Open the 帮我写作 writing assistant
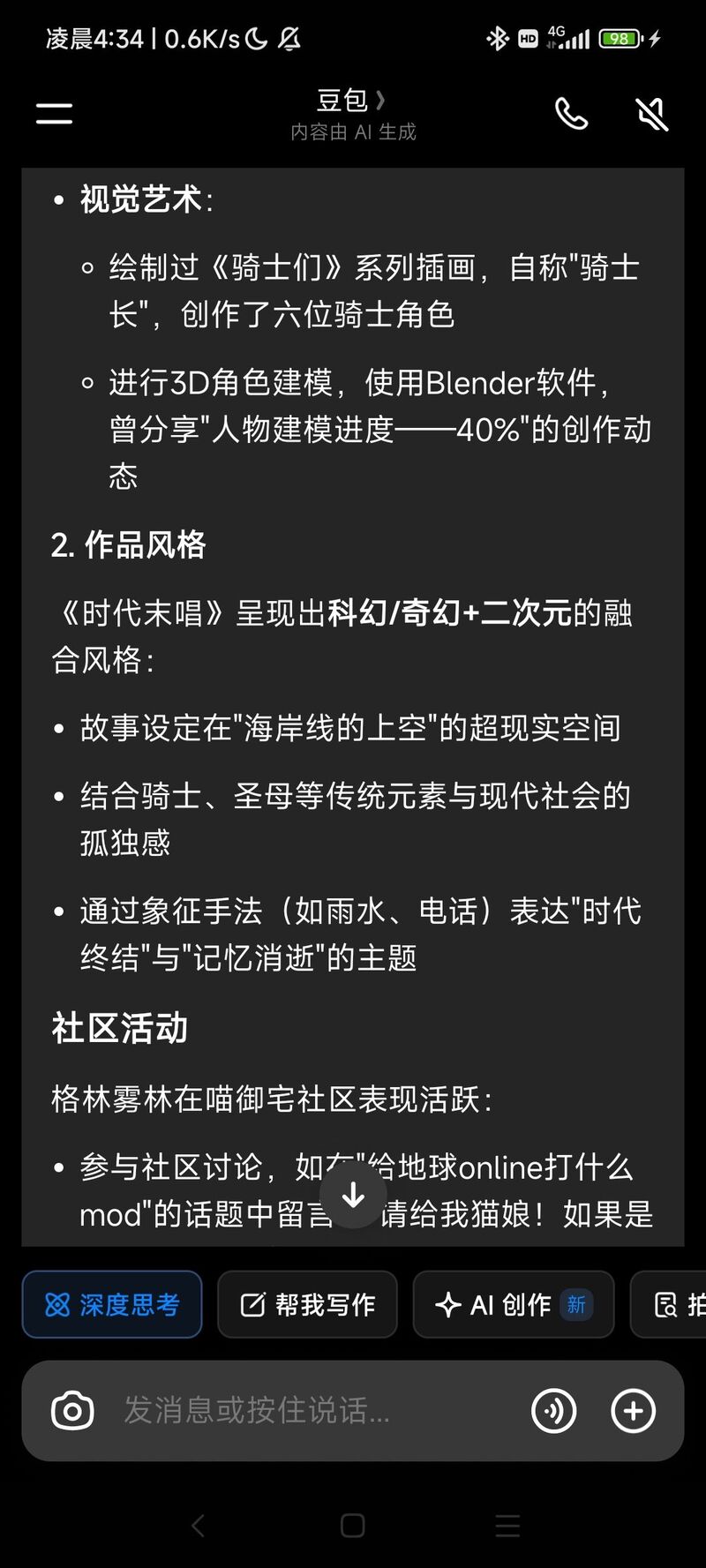Screen dimensions: 706x1568 (307, 1304)
